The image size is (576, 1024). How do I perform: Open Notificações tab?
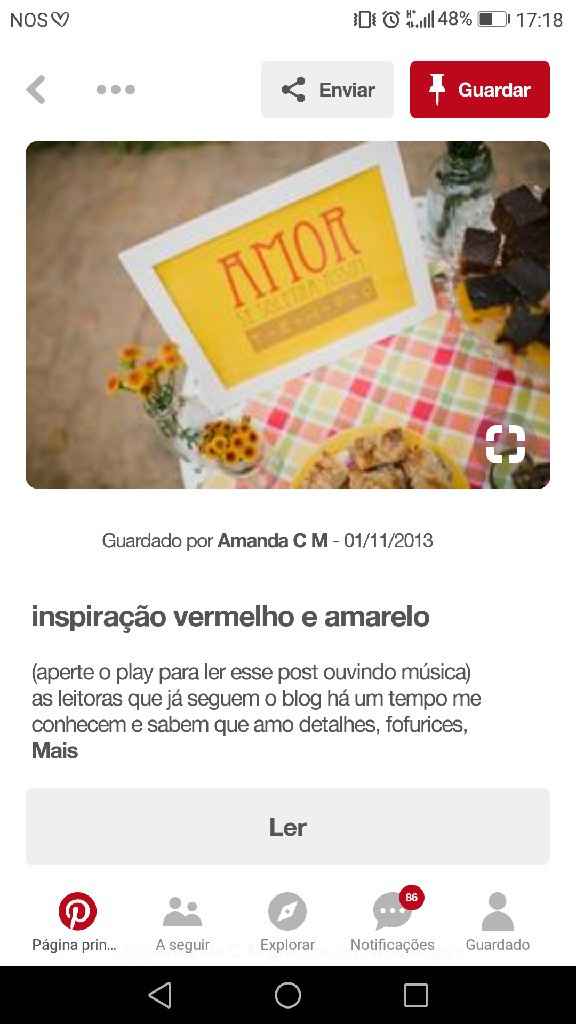(392, 922)
